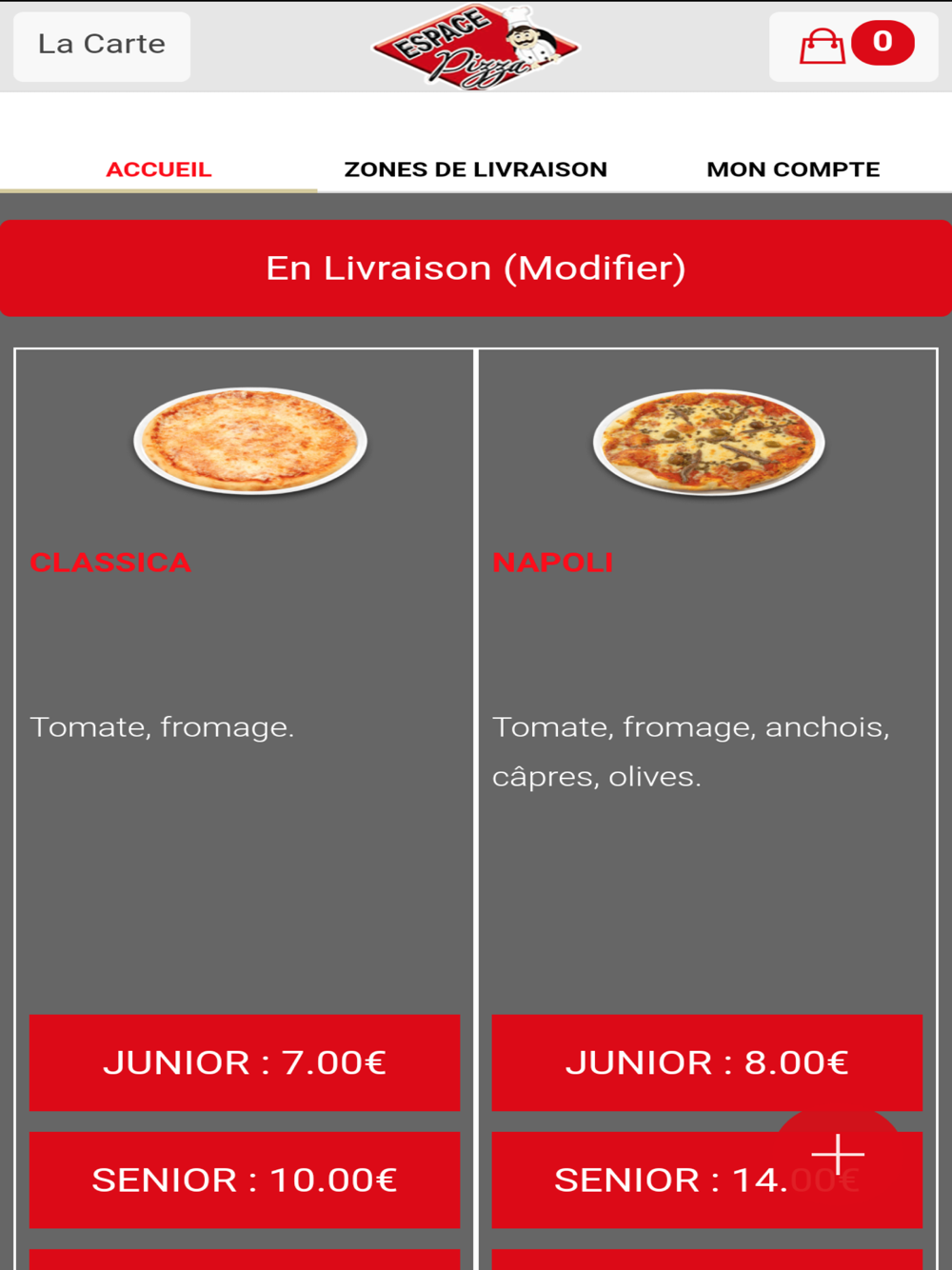The height and width of the screenshot is (1270, 952).
Task: Open the Classica pizza image
Action: coord(250,440)
